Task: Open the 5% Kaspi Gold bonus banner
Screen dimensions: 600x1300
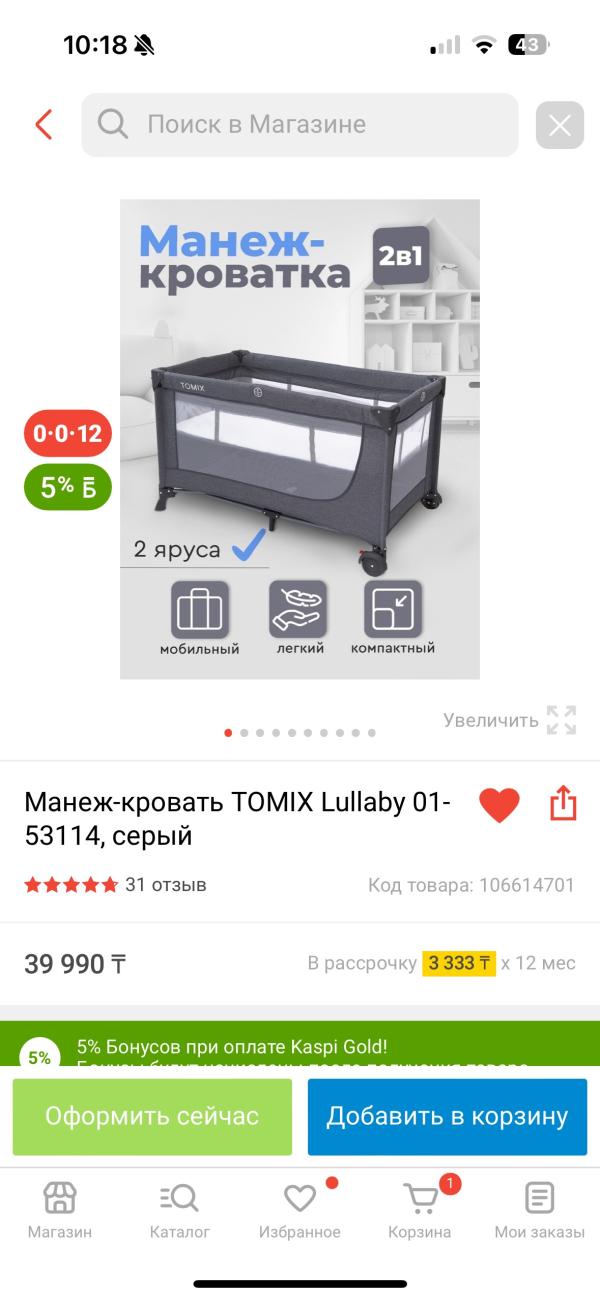Action: 300,1044
